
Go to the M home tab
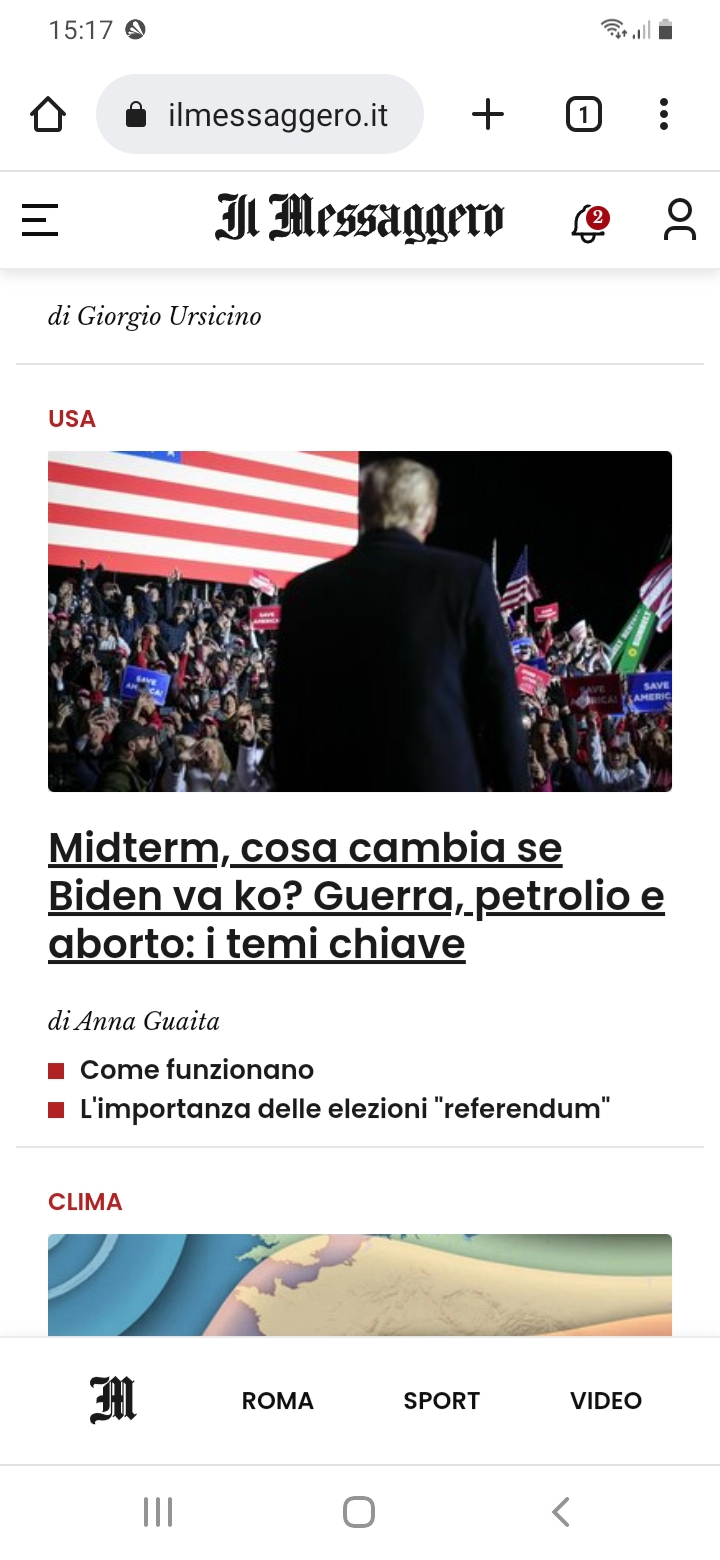[113, 1400]
